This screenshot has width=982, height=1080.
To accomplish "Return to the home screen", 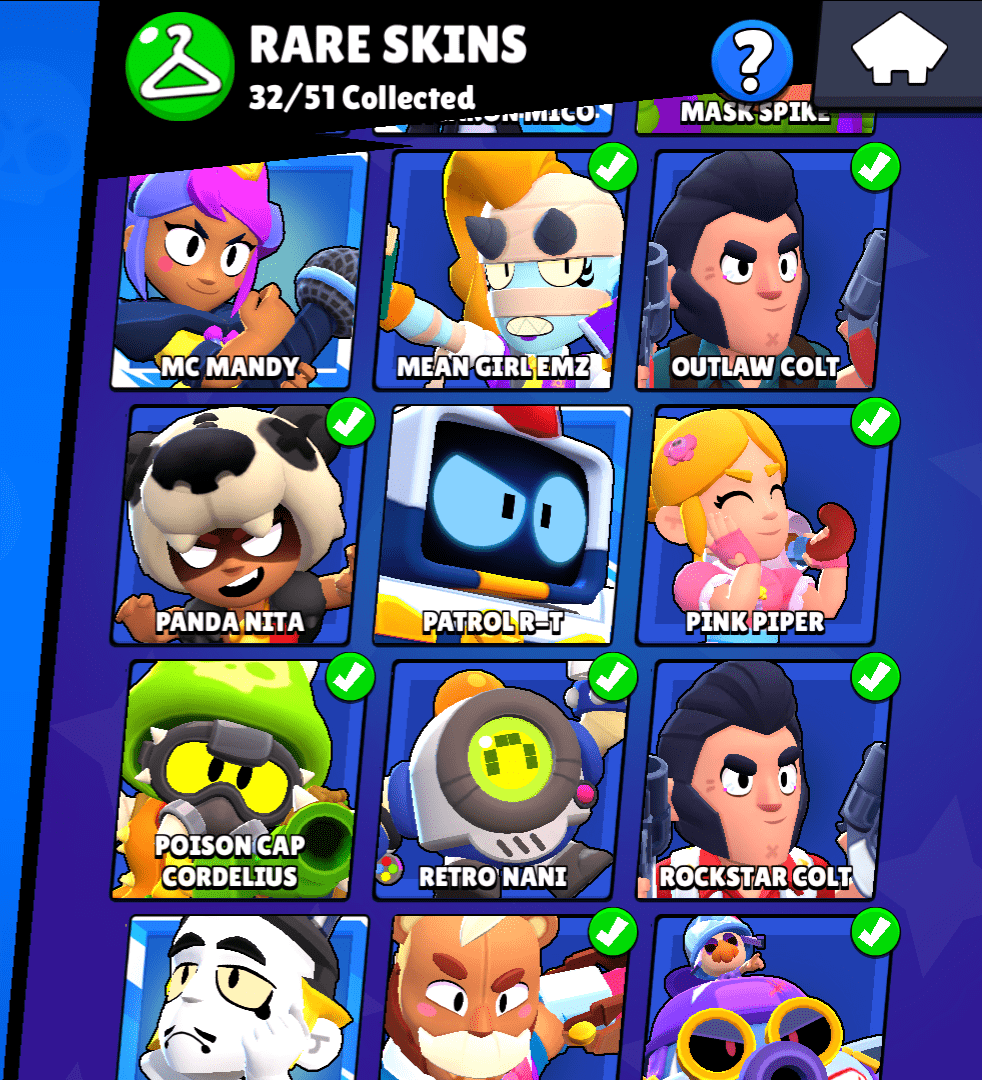I will click(x=899, y=52).
